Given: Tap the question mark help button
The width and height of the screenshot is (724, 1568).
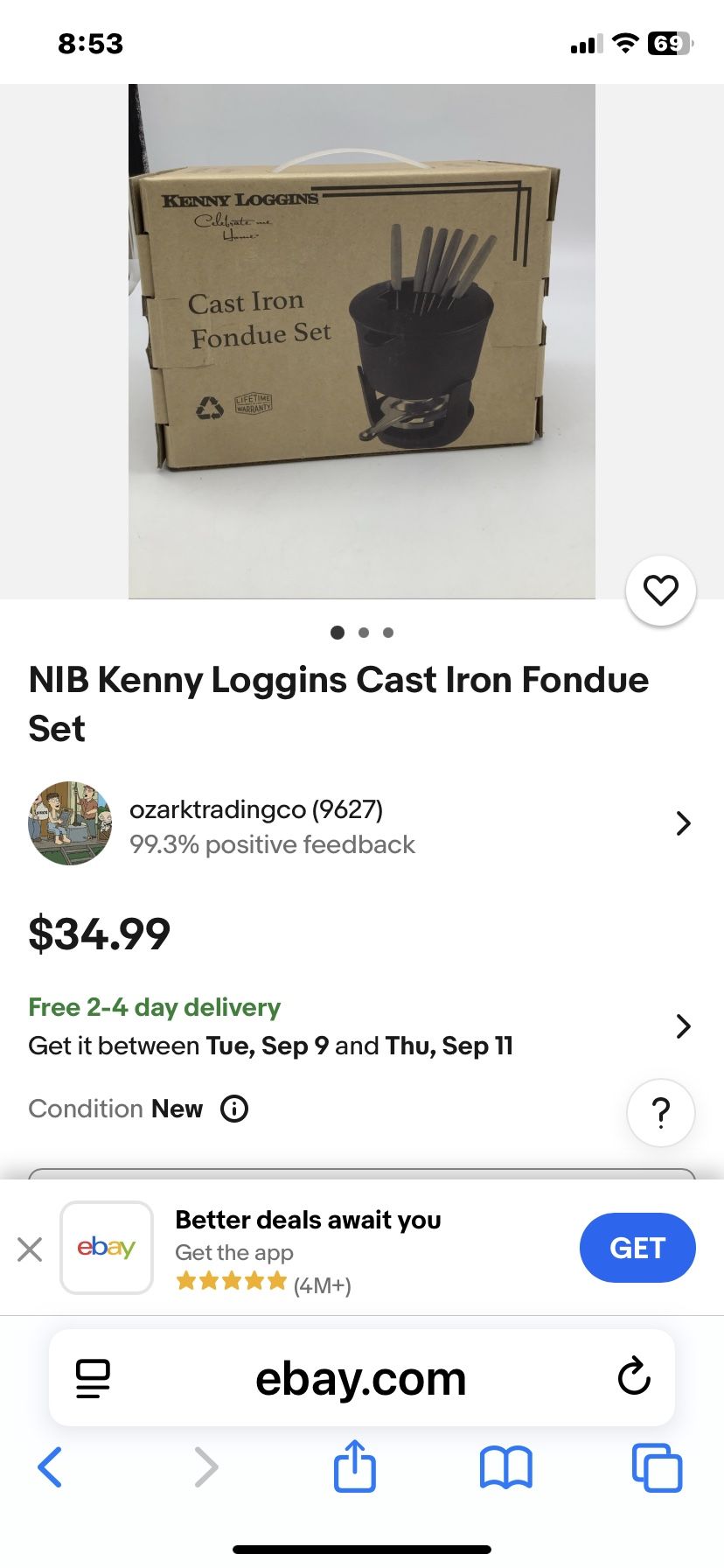Looking at the screenshot, I should click(x=660, y=1112).
